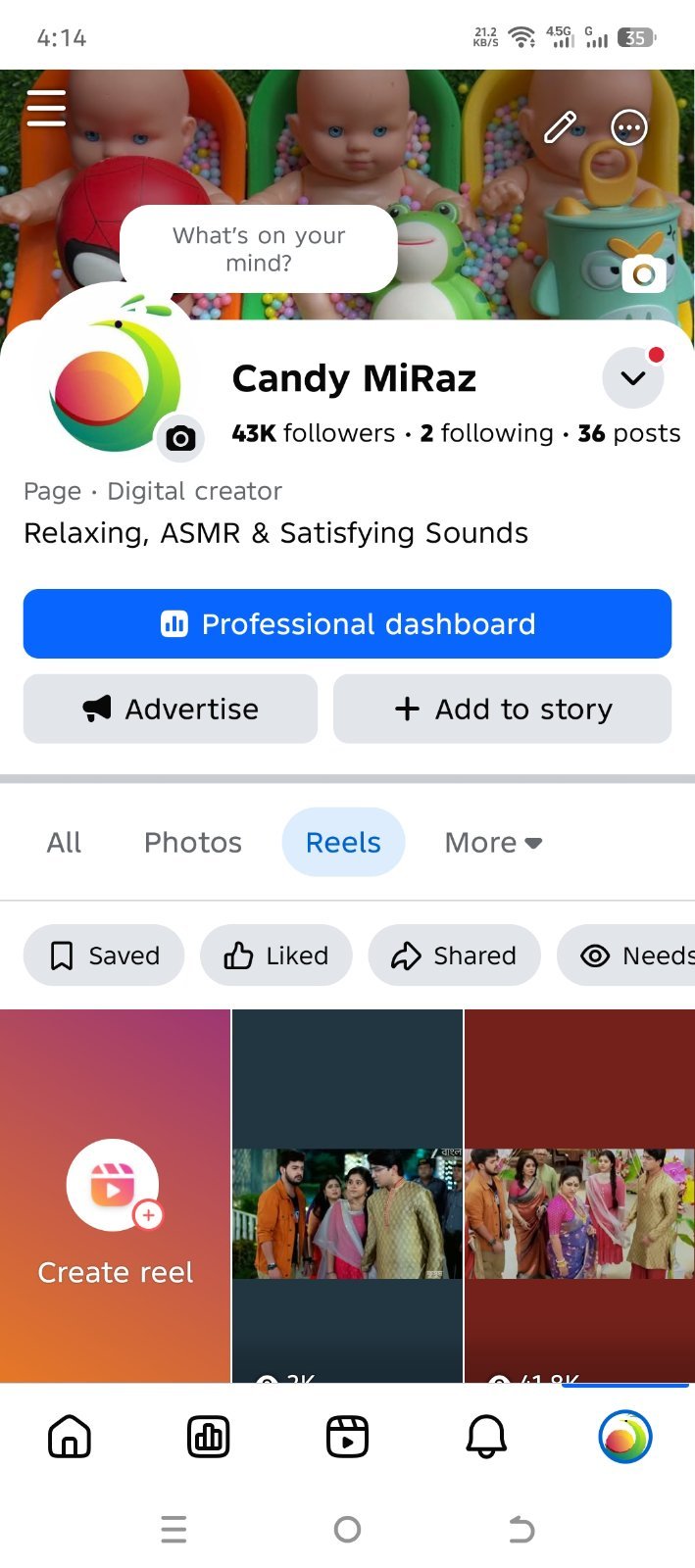Tap the pencil edit icon on the cover
This screenshot has height=1568, width=695.
(561, 127)
